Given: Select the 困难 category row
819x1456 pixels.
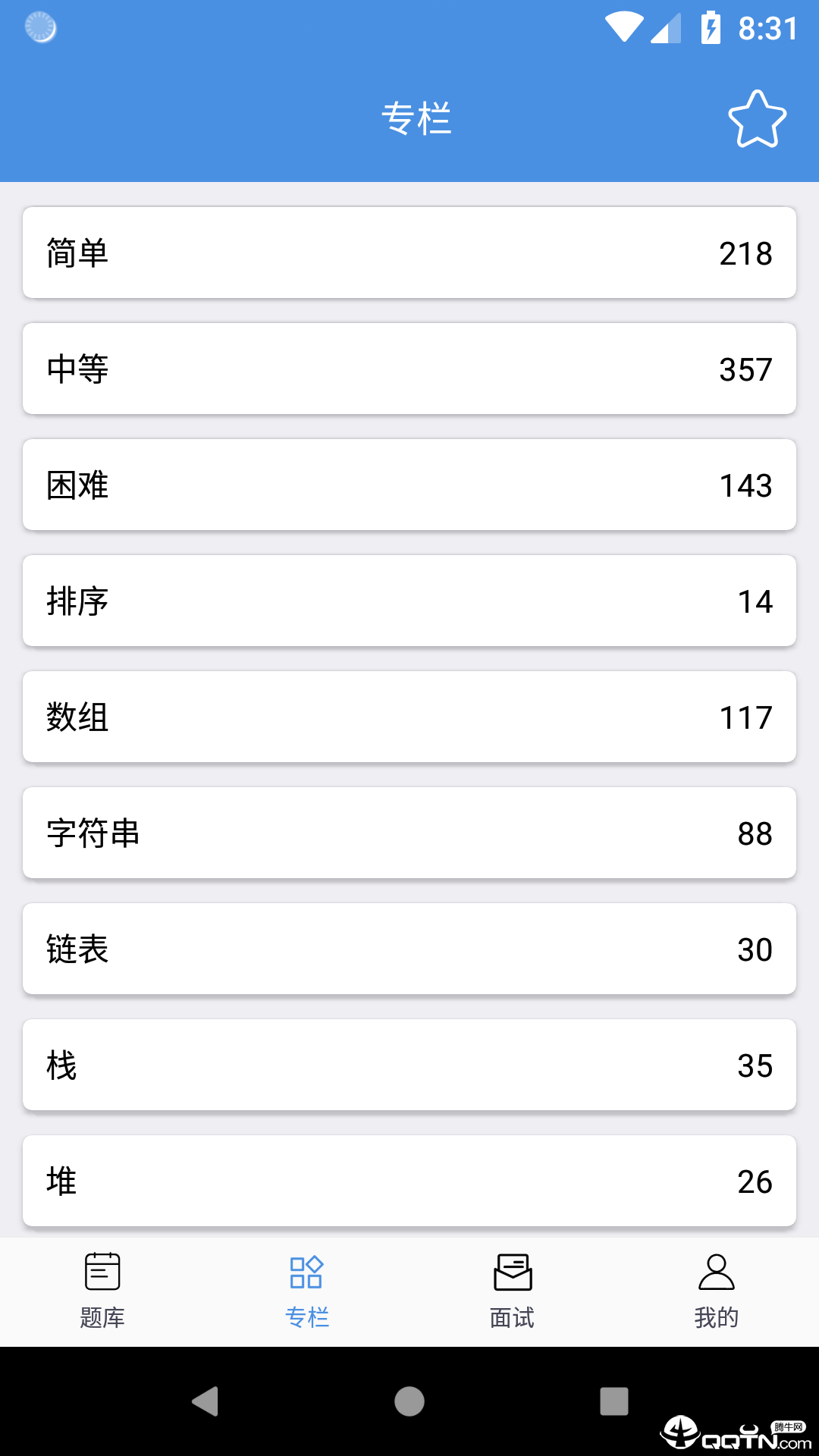Looking at the screenshot, I should [x=409, y=485].
